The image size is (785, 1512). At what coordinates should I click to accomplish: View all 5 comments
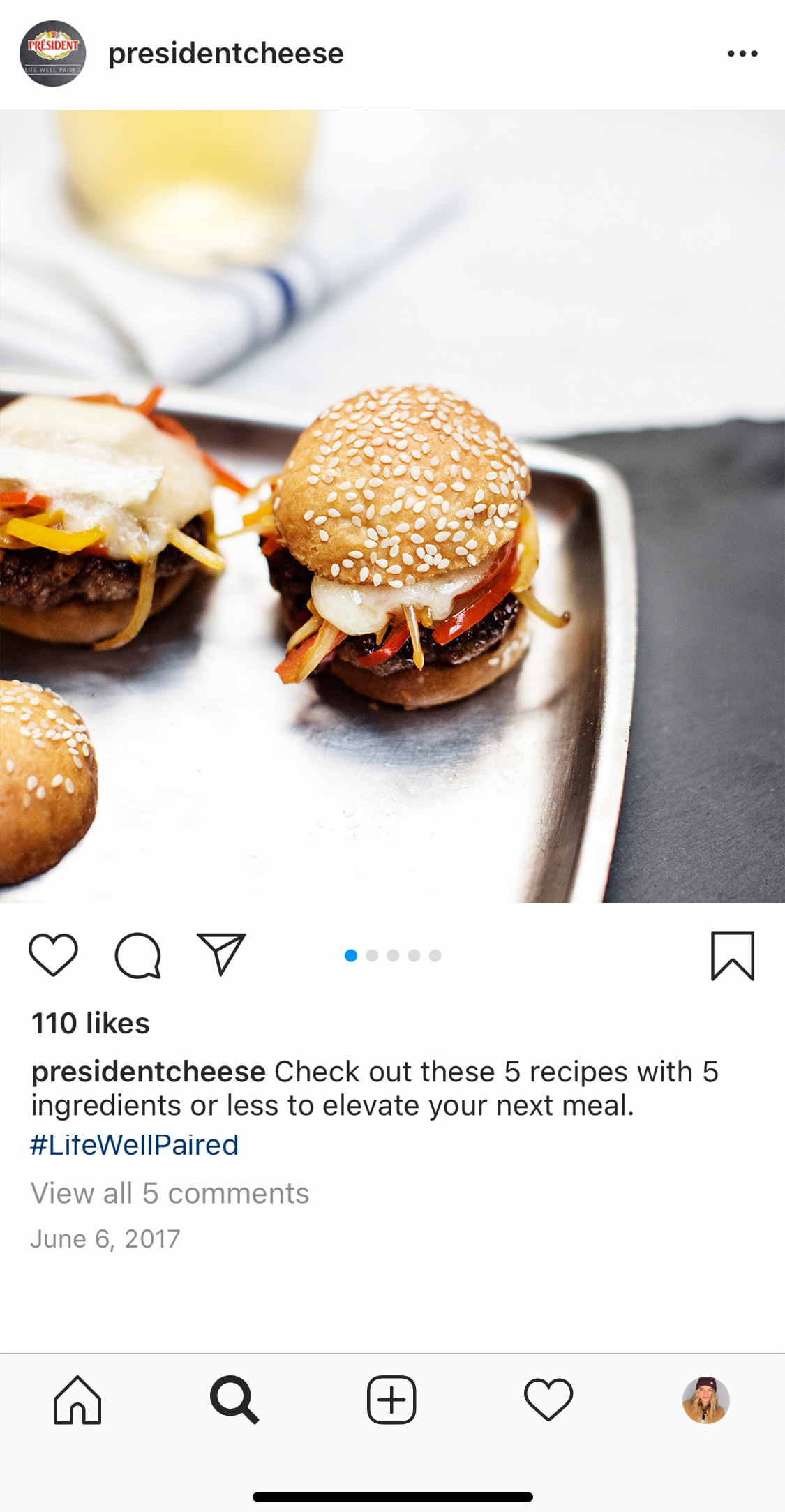point(170,1193)
